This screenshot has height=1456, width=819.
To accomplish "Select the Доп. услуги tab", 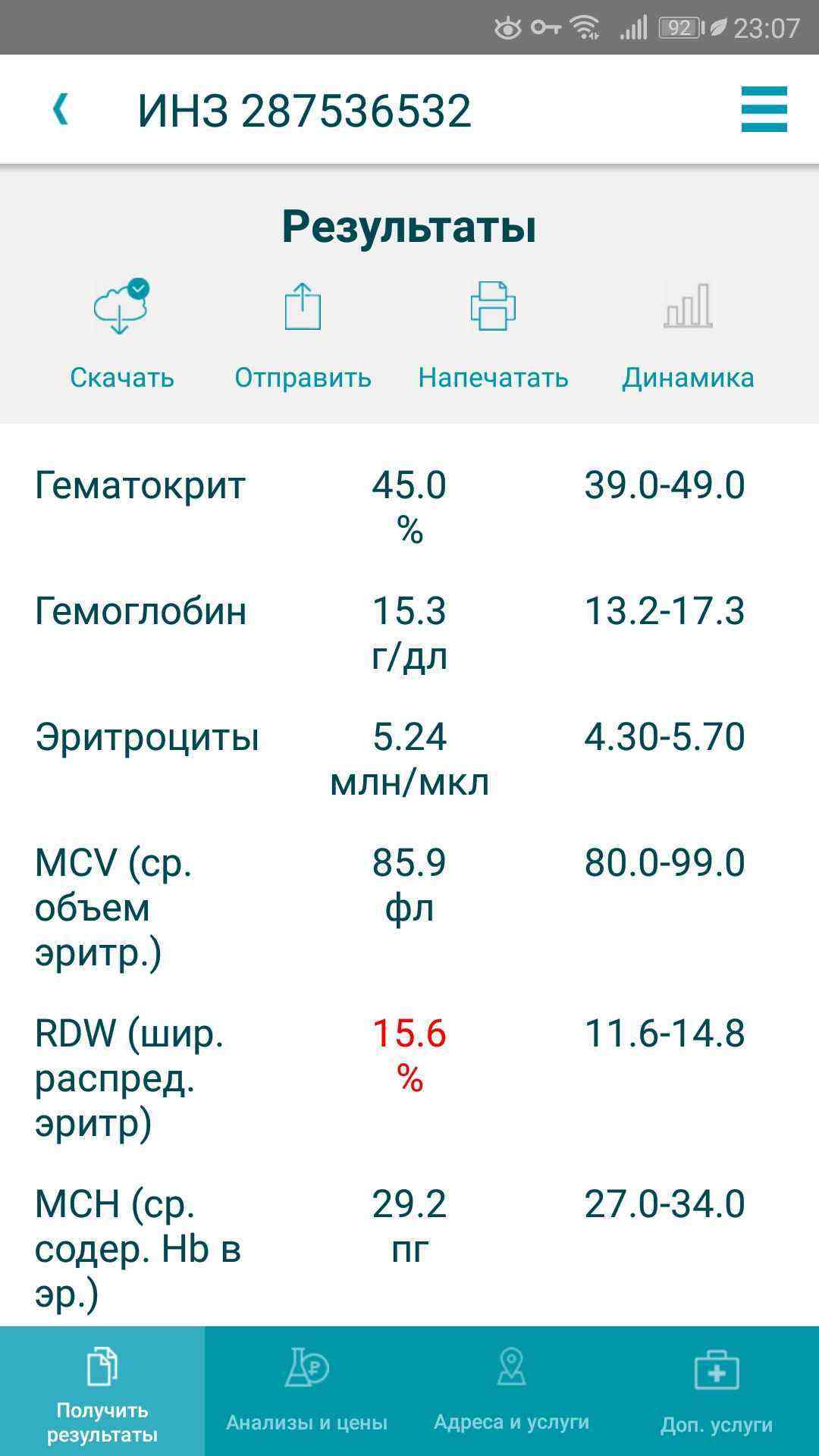I will [717, 1392].
